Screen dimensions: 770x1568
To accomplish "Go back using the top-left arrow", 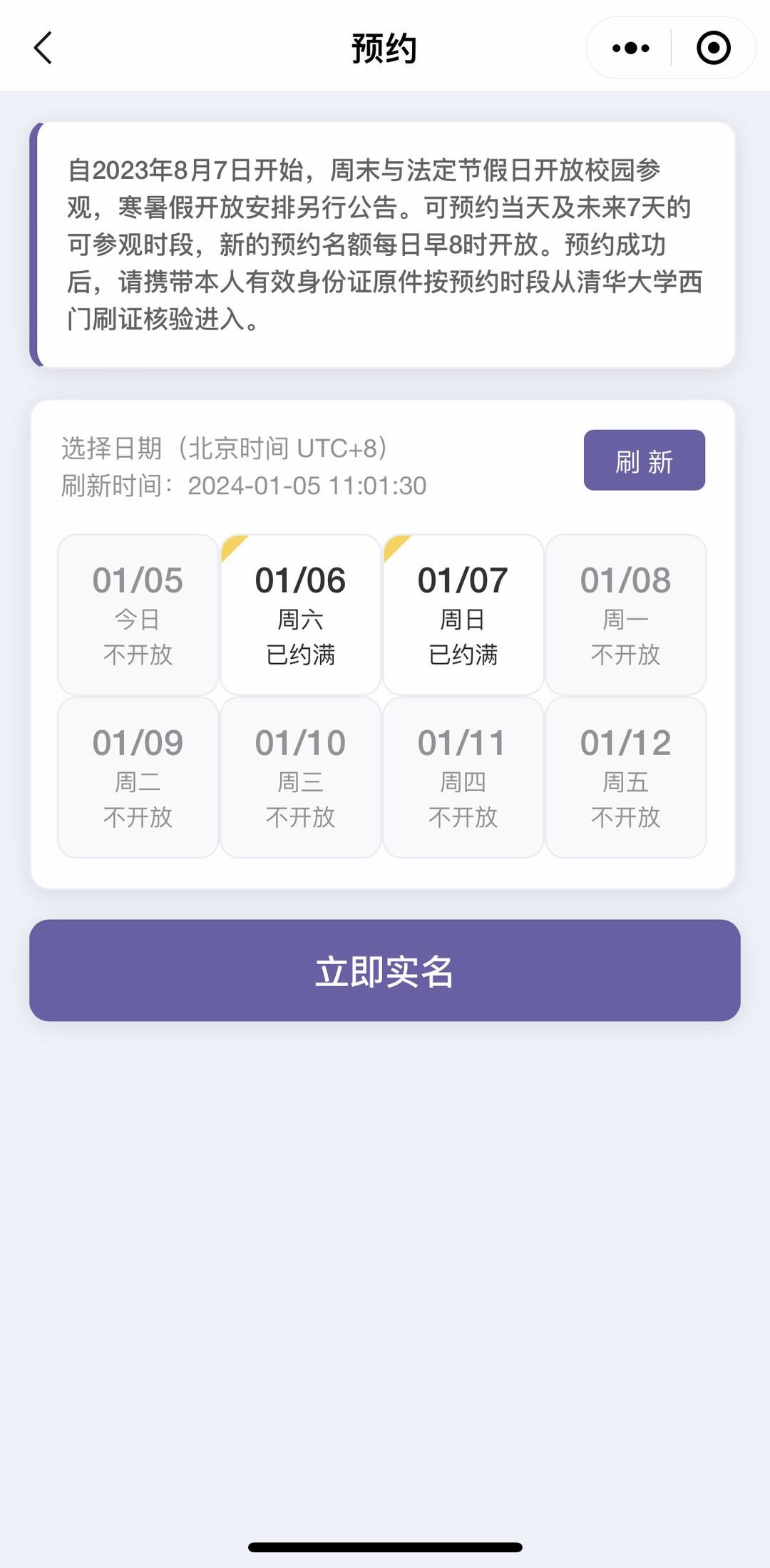I will point(43,48).
